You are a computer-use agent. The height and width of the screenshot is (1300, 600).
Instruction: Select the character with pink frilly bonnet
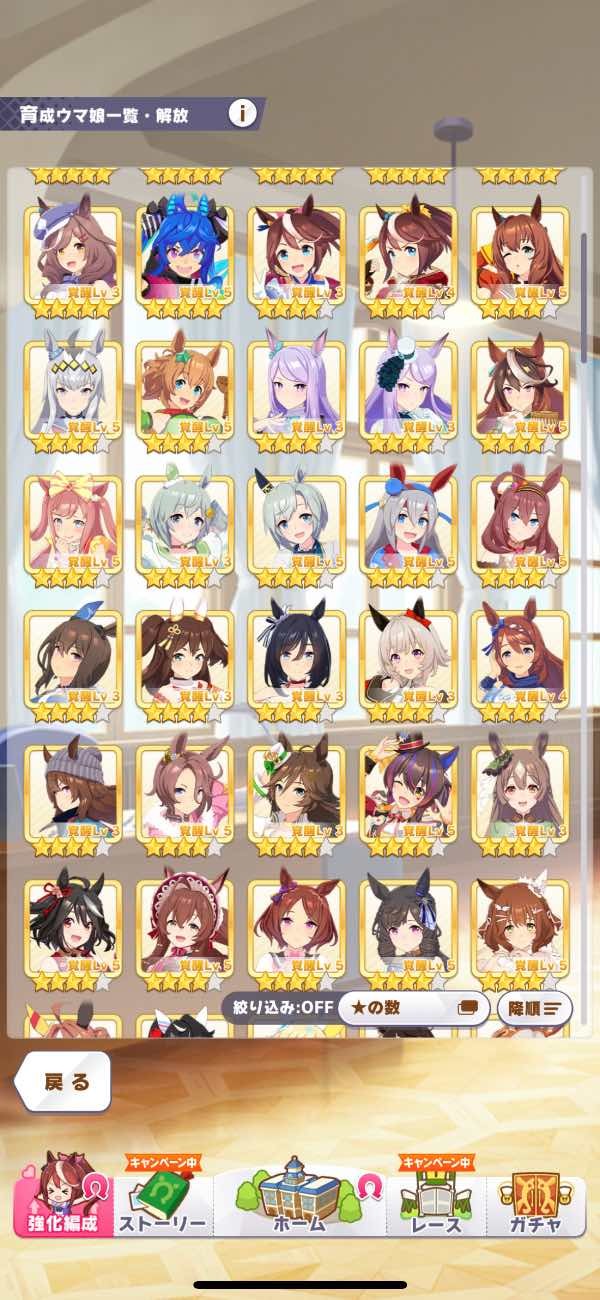click(x=184, y=924)
